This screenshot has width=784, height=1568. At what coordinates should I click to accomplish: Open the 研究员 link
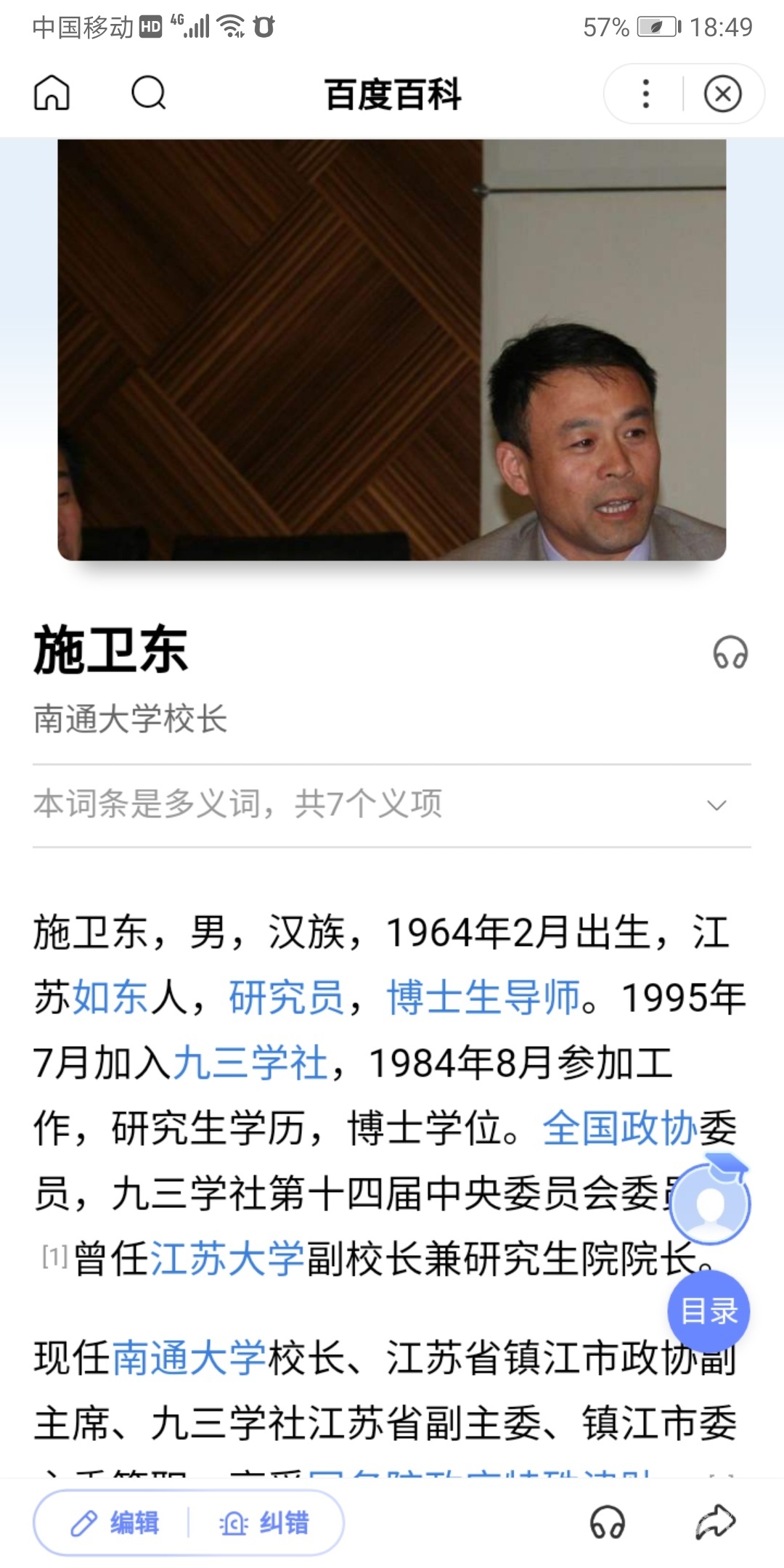pyautogui.click(x=286, y=997)
